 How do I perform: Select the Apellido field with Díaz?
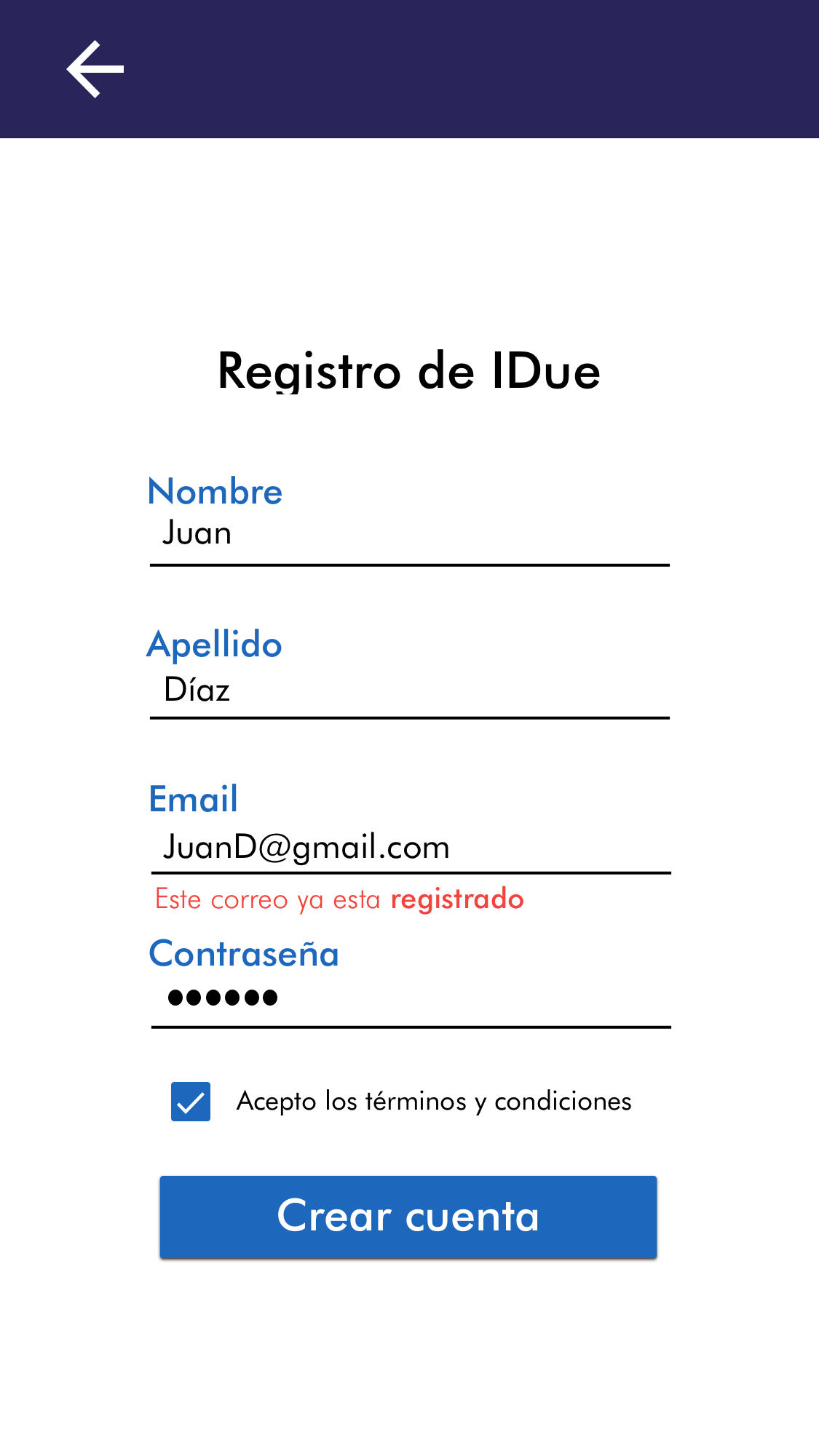pos(408,689)
